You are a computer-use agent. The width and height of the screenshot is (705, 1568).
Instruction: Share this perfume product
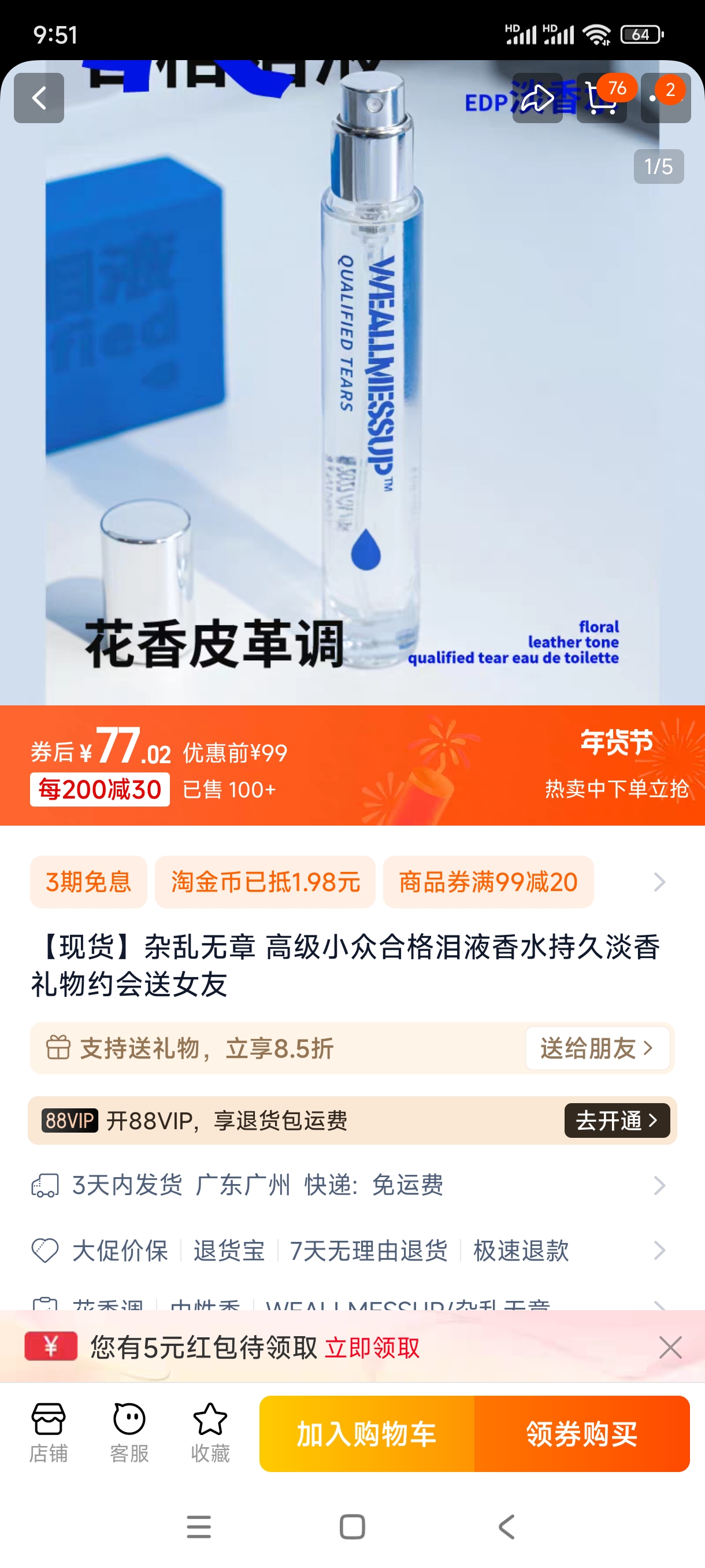[537, 98]
